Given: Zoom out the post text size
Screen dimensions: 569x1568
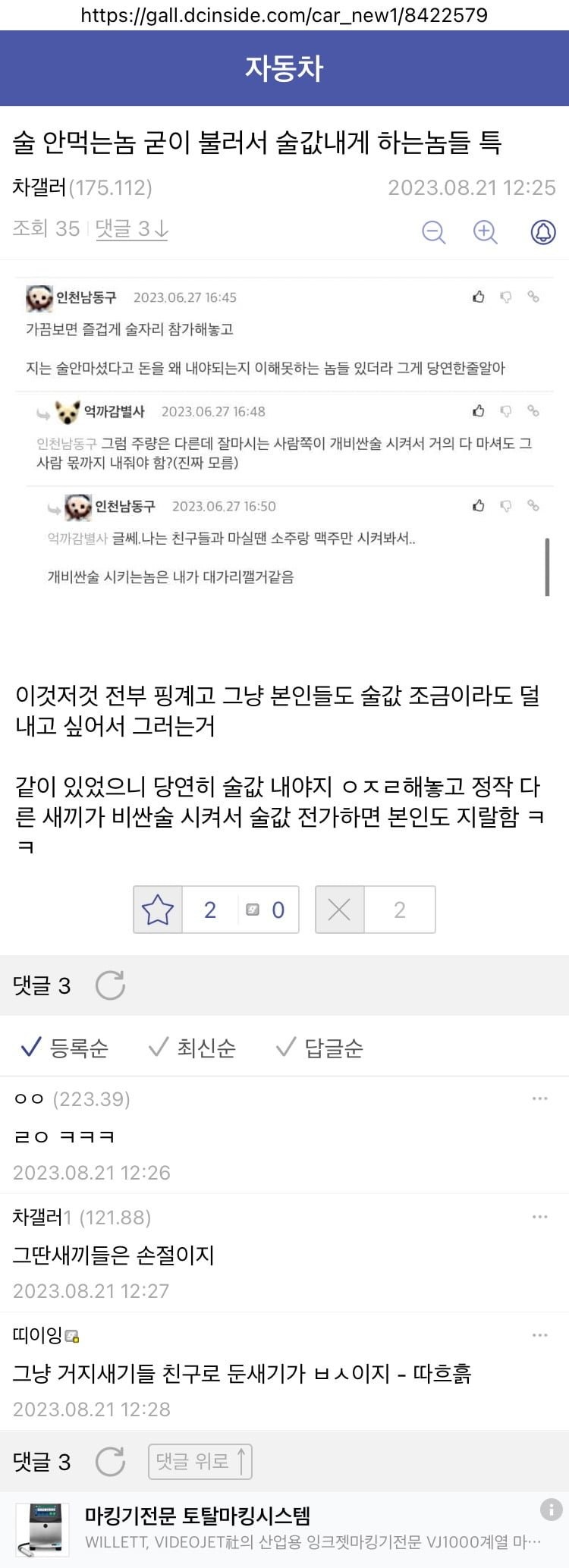Looking at the screenshot, I should pyautogui.click(x=433, y=231).
